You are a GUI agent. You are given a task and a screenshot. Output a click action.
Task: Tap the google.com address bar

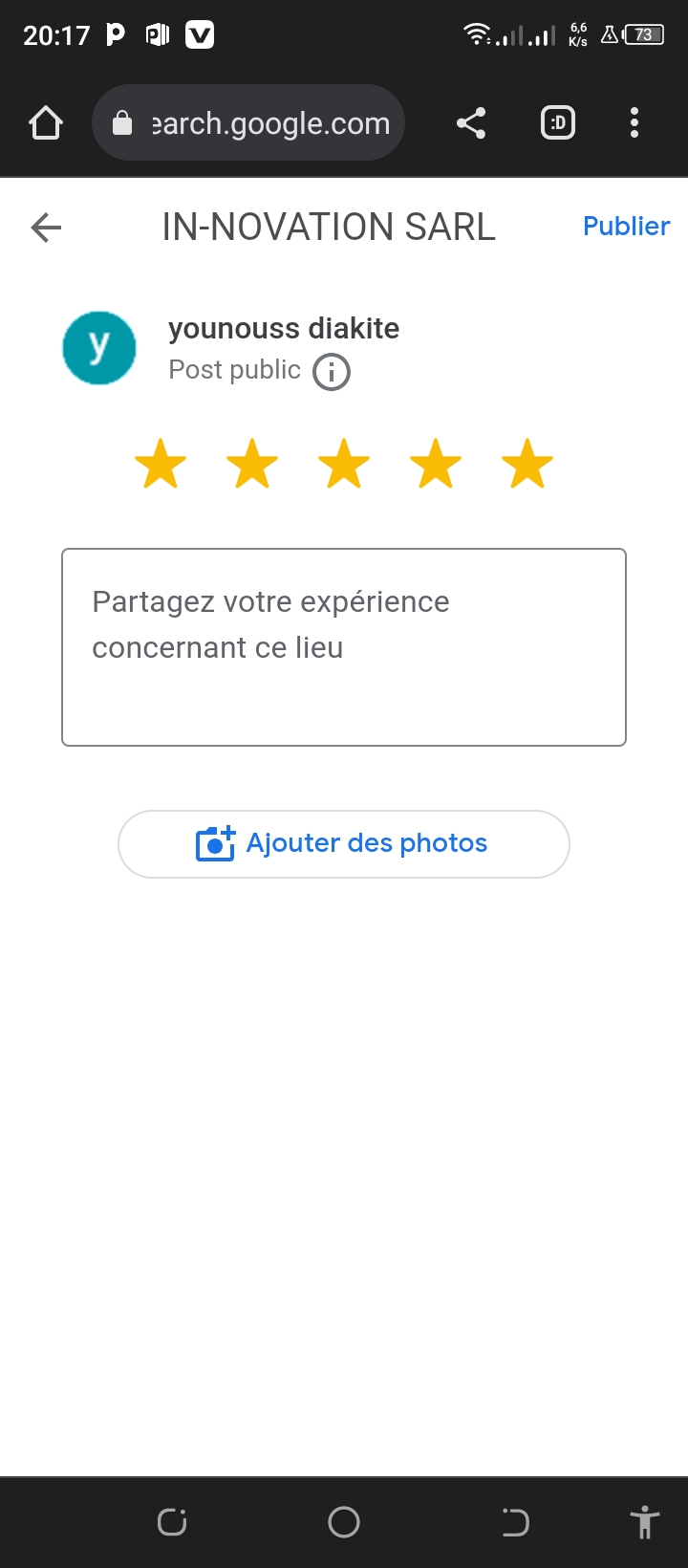tap(248, 123)
